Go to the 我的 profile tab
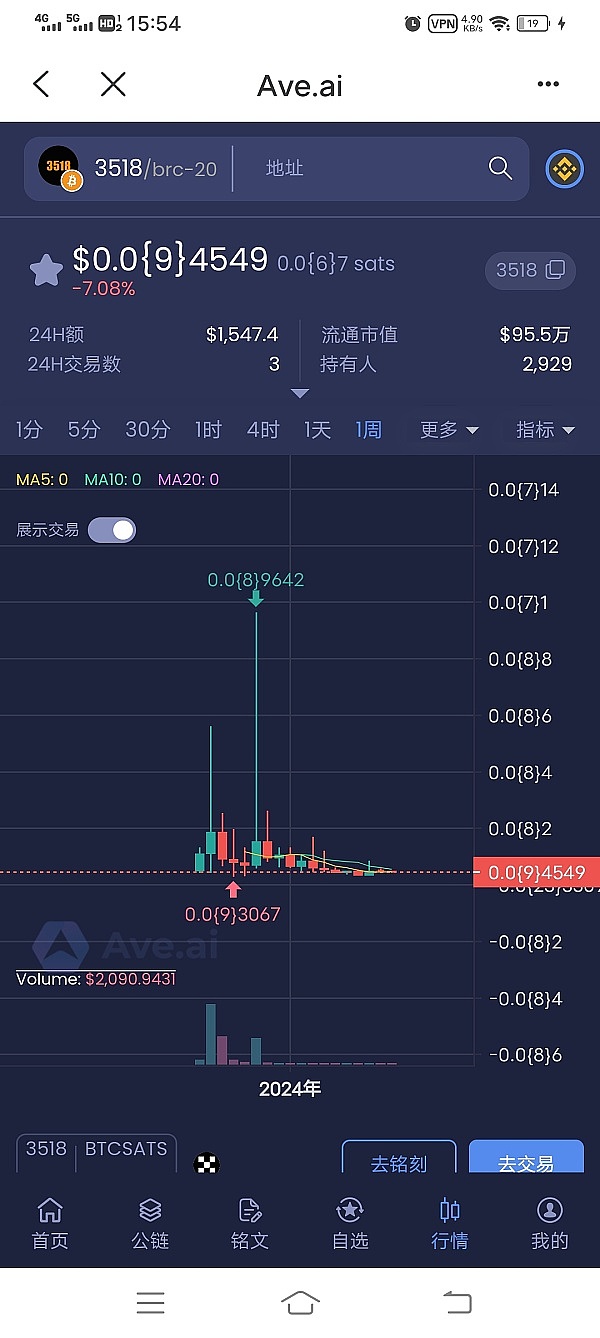This screenshot has height=1338, width=600. (x=549, y=1224)
